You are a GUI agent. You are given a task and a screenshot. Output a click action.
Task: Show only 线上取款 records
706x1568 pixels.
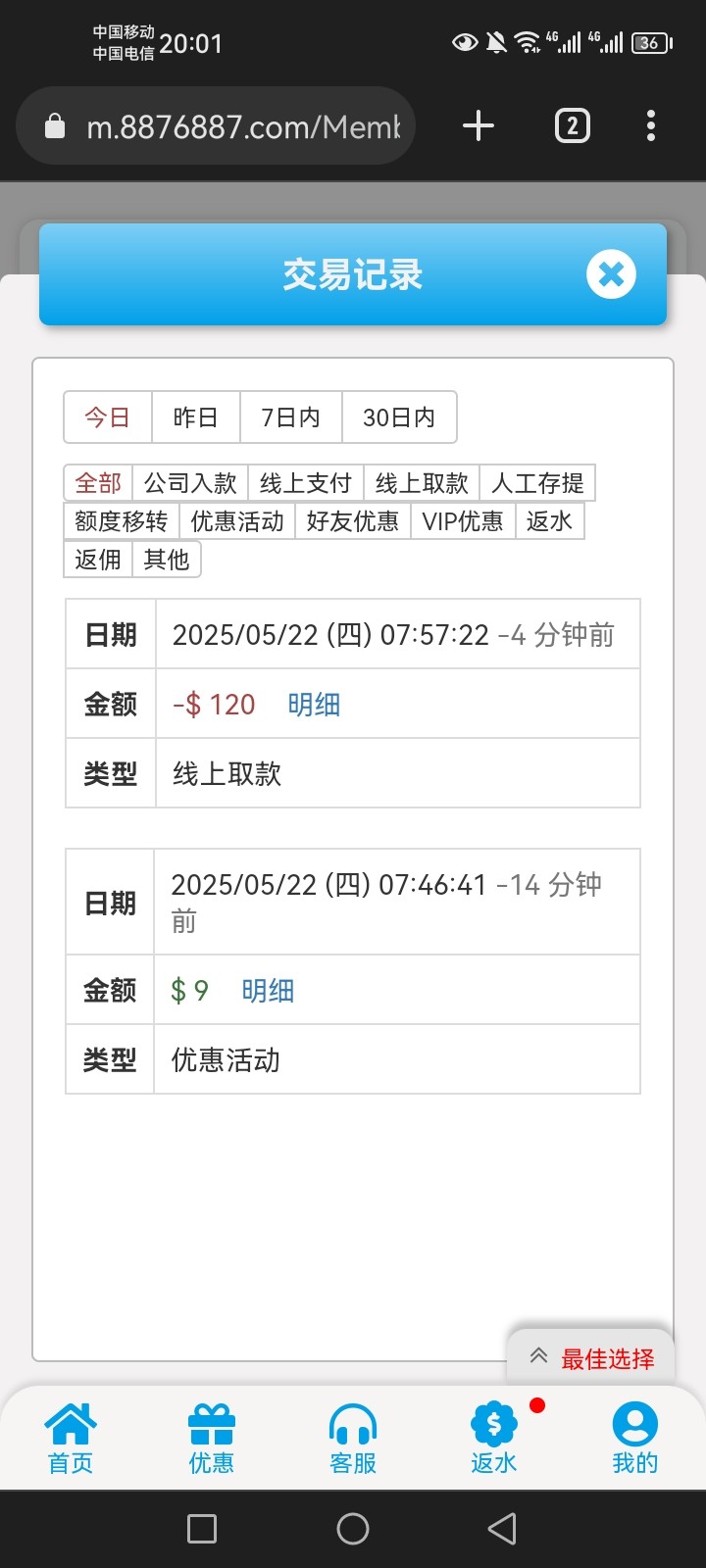point(422,483)
